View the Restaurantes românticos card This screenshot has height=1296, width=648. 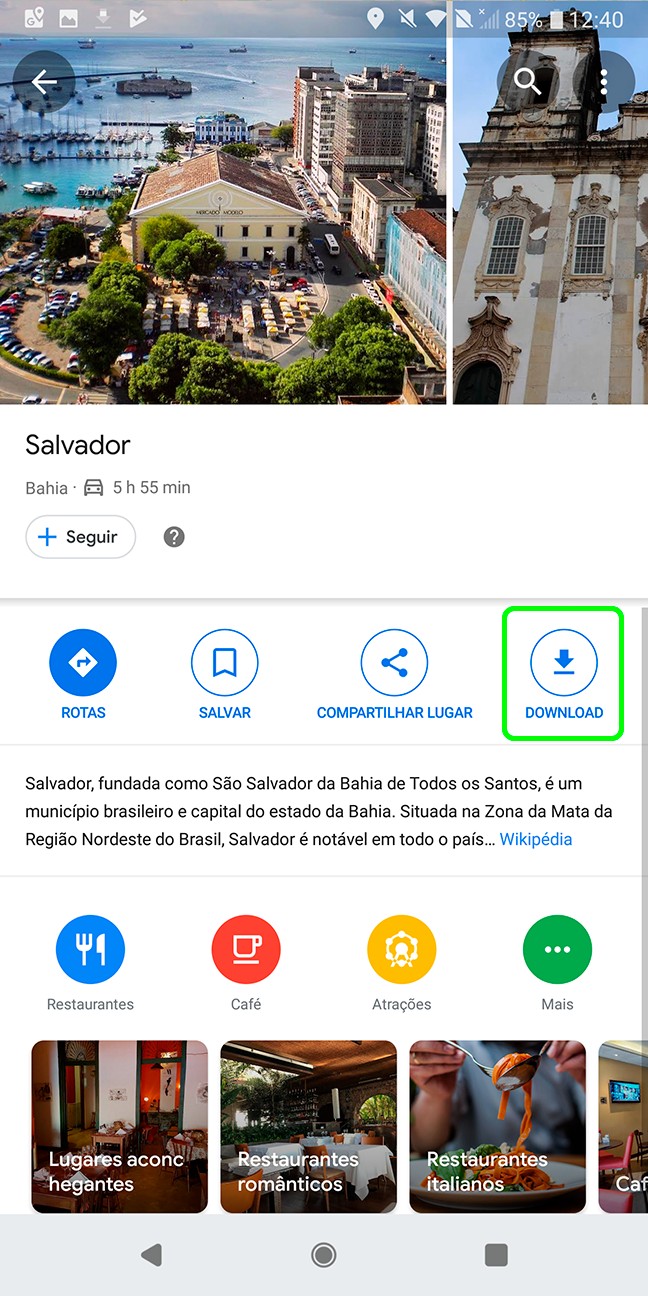(308, 1126)
